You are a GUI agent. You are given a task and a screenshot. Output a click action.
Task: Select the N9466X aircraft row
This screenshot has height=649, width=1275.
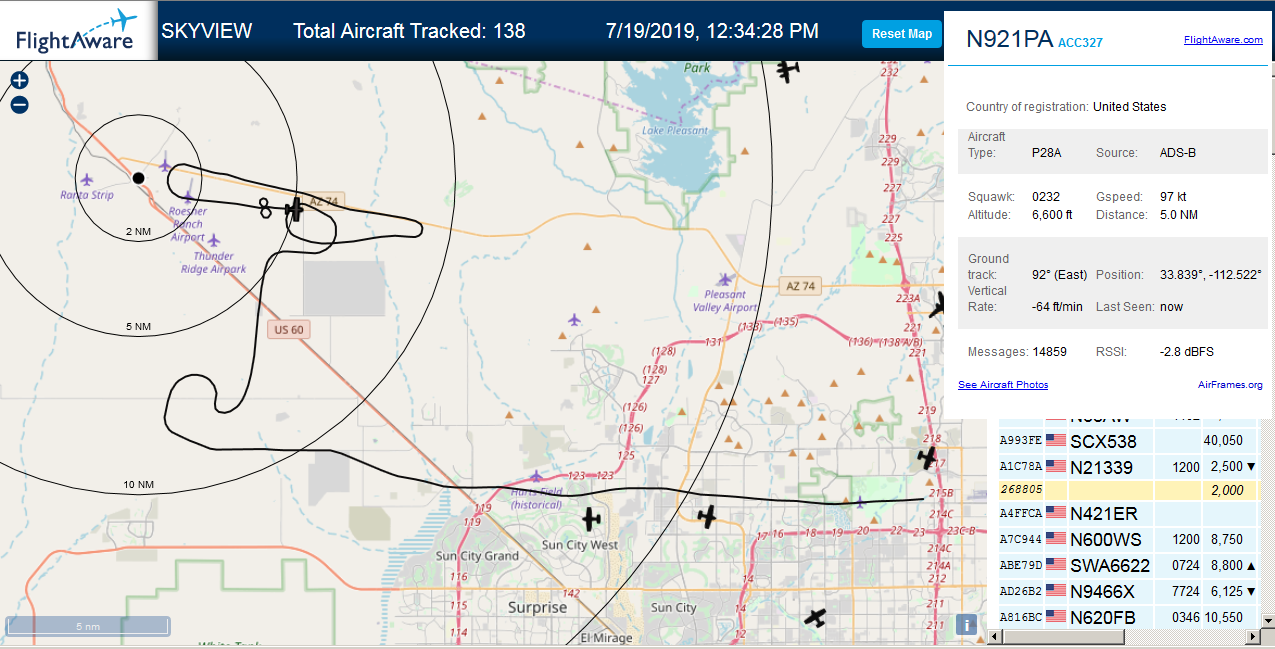(x=1122, y=592)
